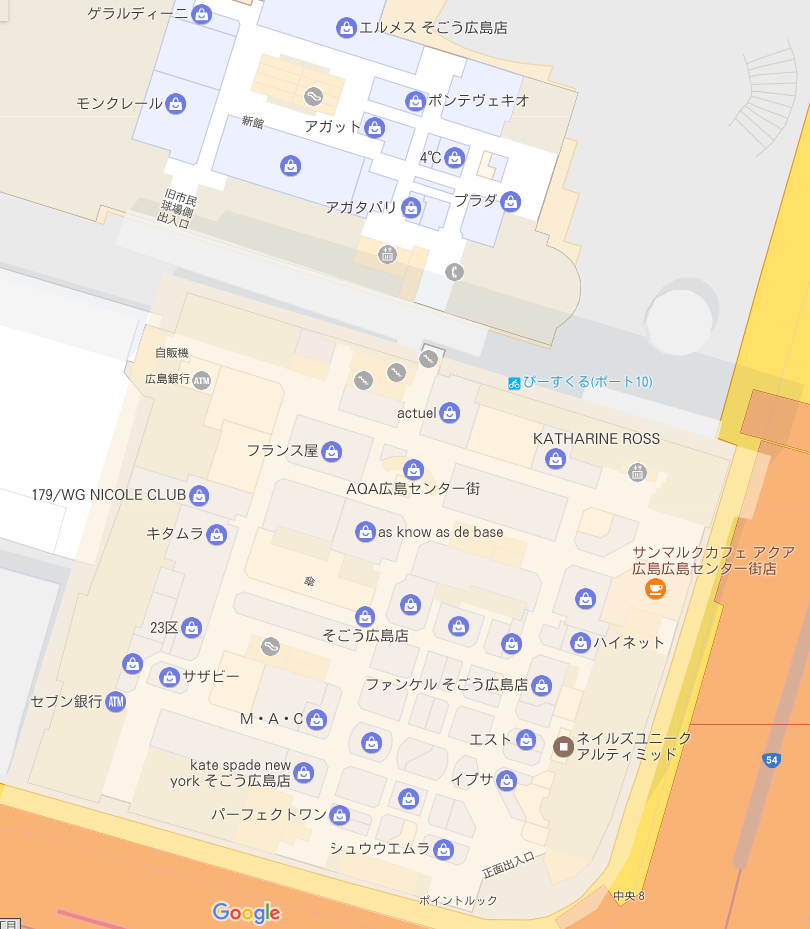
Task: Open the サンマルクカフェ cafe marker
Action: (655, 588)
